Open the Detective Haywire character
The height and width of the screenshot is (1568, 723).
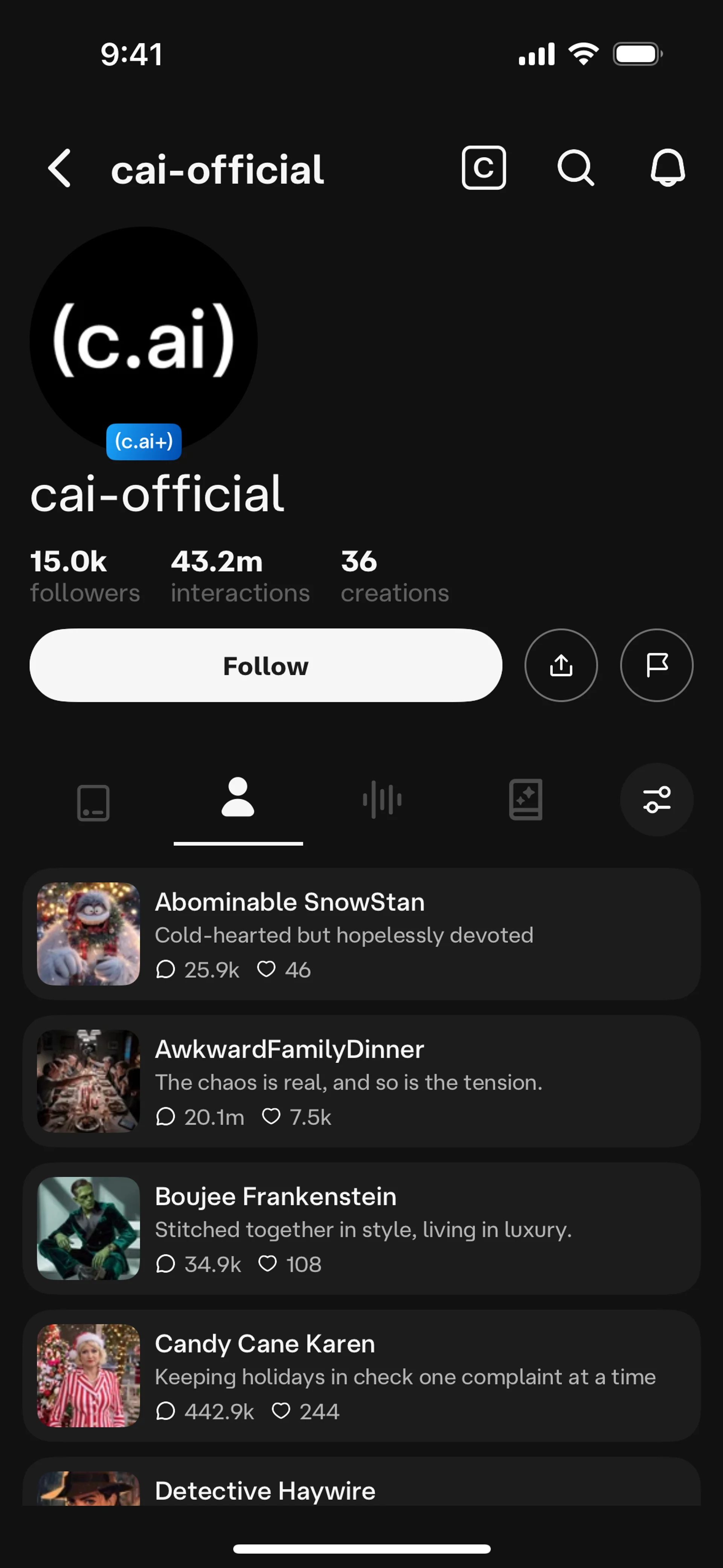[x=361, y=1490]
